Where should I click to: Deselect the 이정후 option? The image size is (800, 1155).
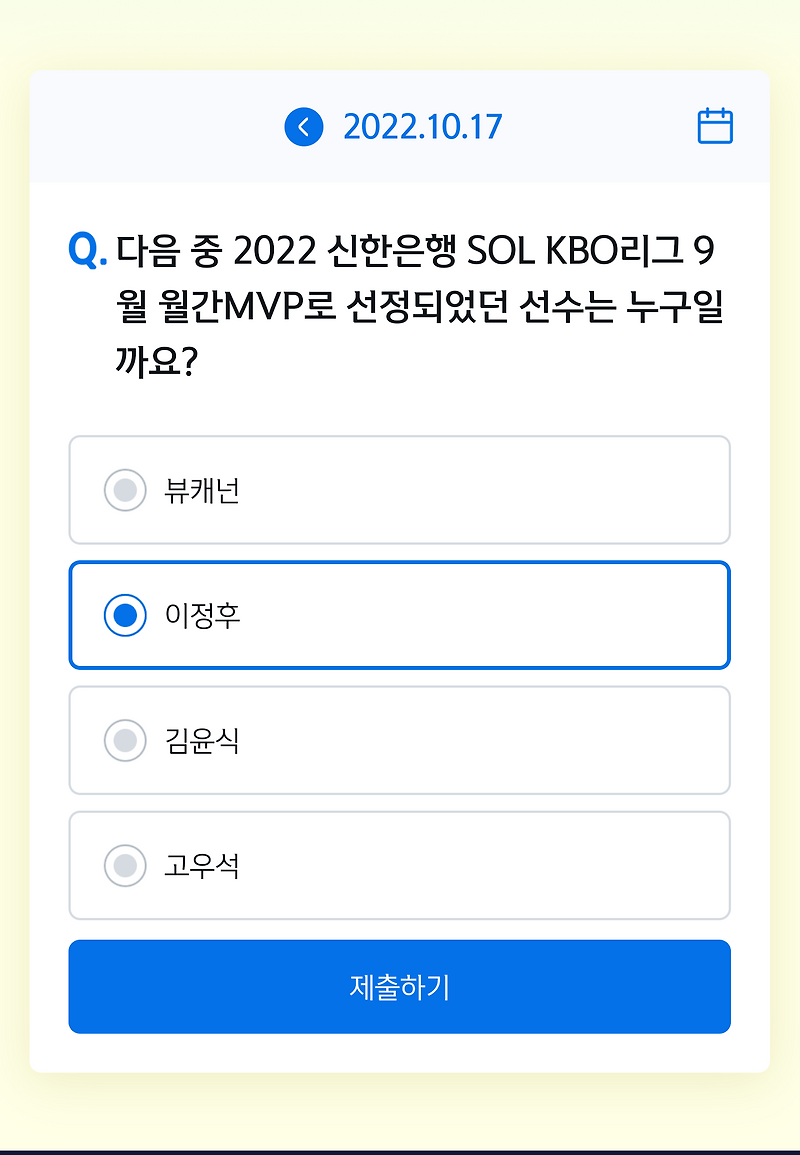124,616
